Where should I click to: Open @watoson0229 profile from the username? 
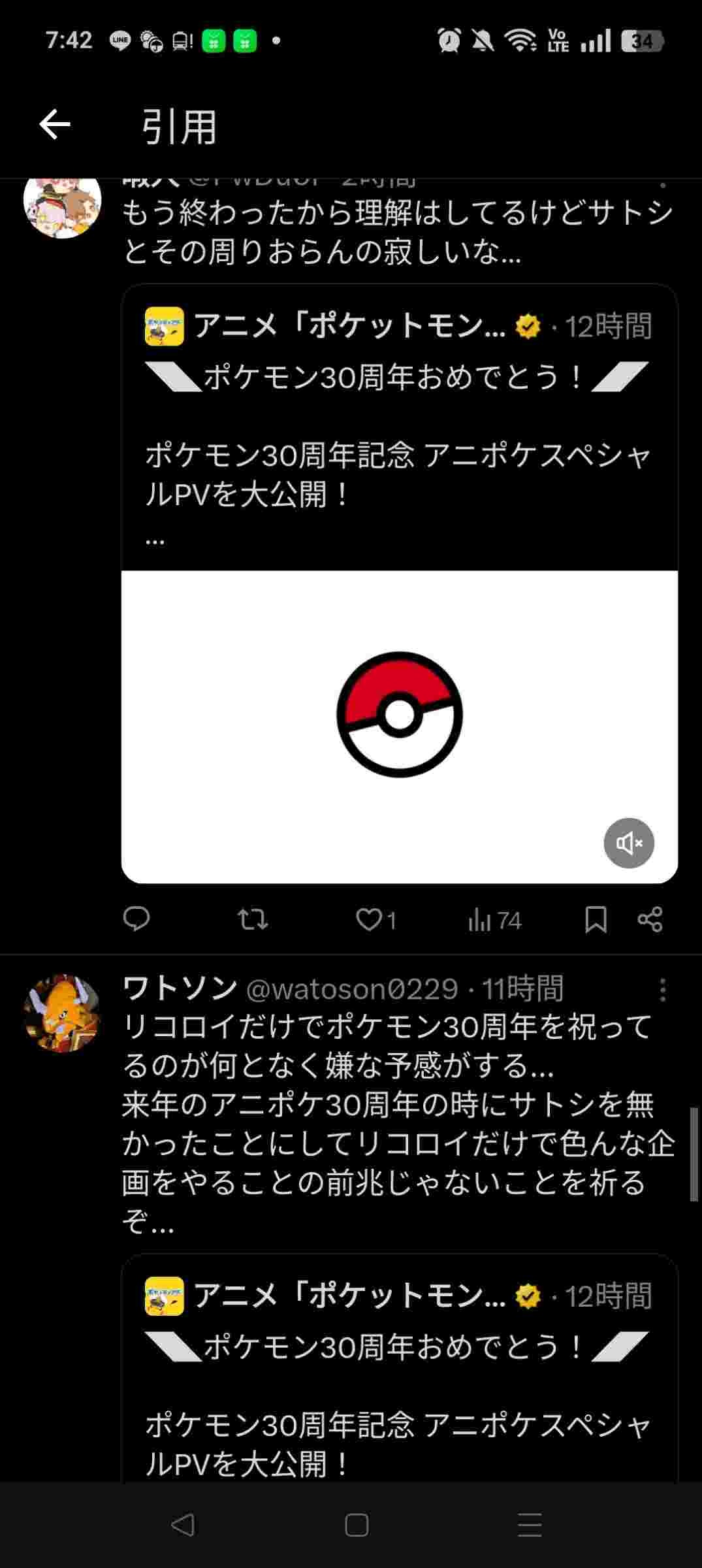[x=351, y=989]
